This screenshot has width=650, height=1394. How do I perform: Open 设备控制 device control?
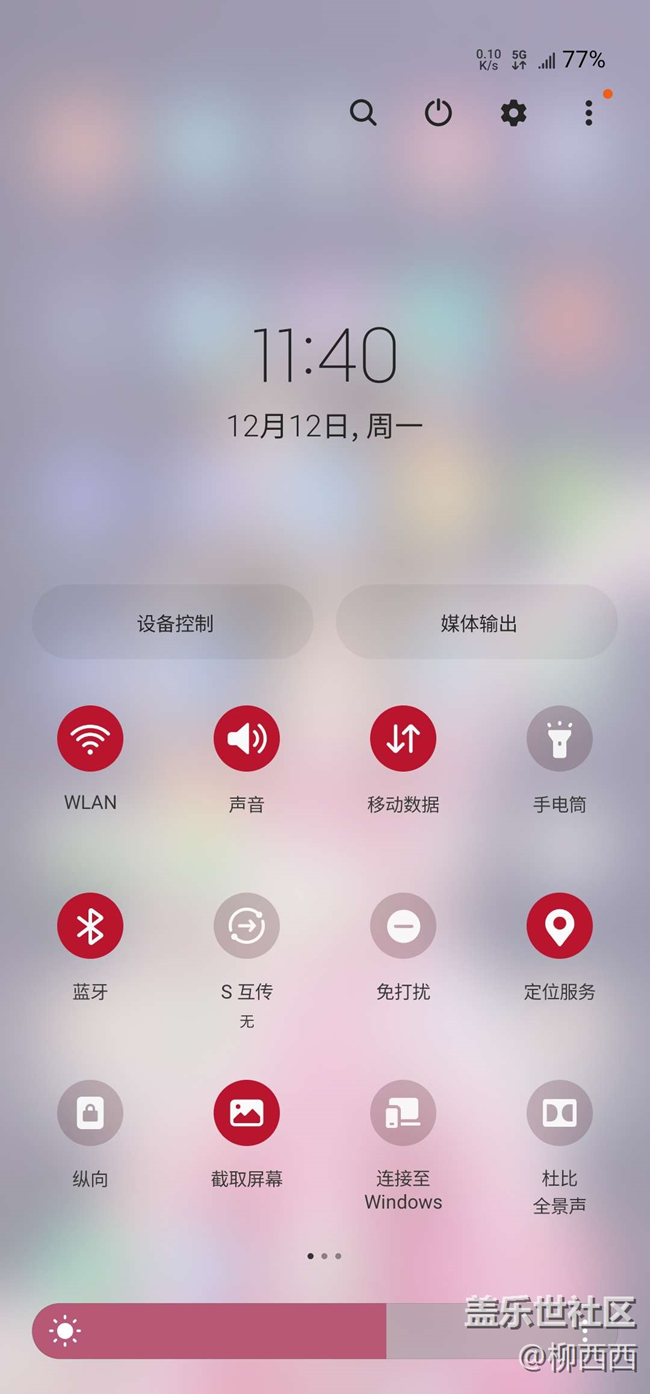point(174,623)
